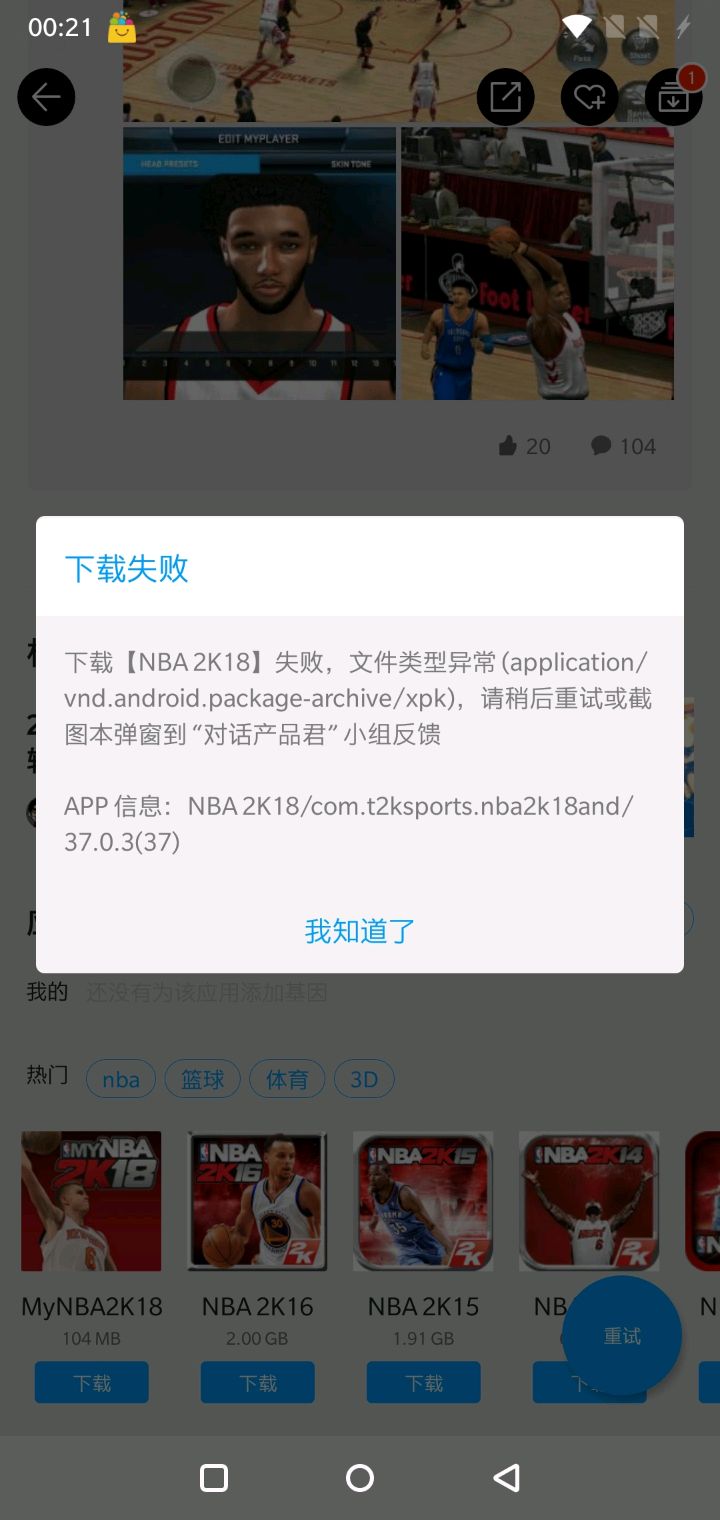The height and width of the screenshot is (1520, 720).
Task: Open the download manager icon
Action: click(673, 97)
